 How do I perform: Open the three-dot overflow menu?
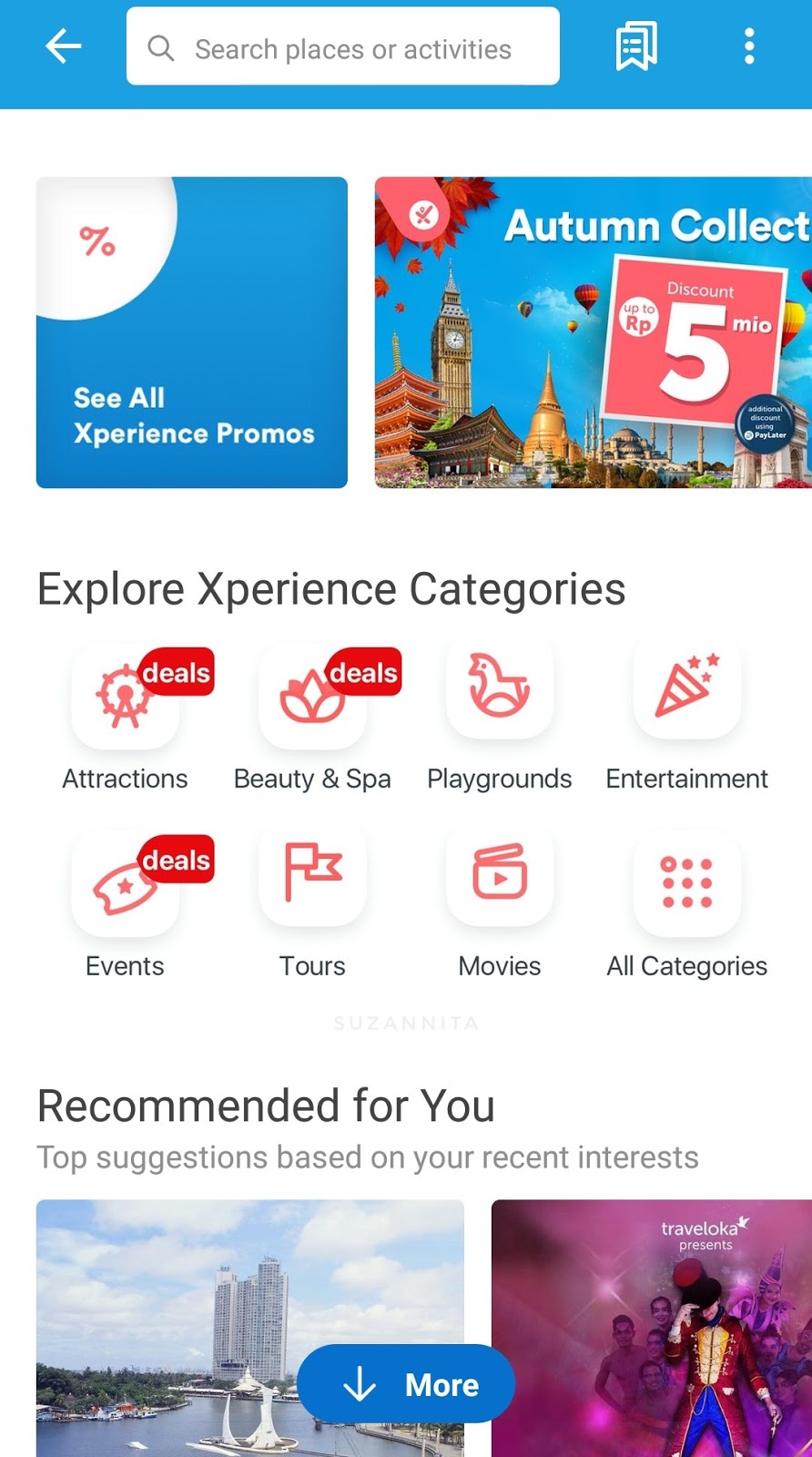pos(748,46)
